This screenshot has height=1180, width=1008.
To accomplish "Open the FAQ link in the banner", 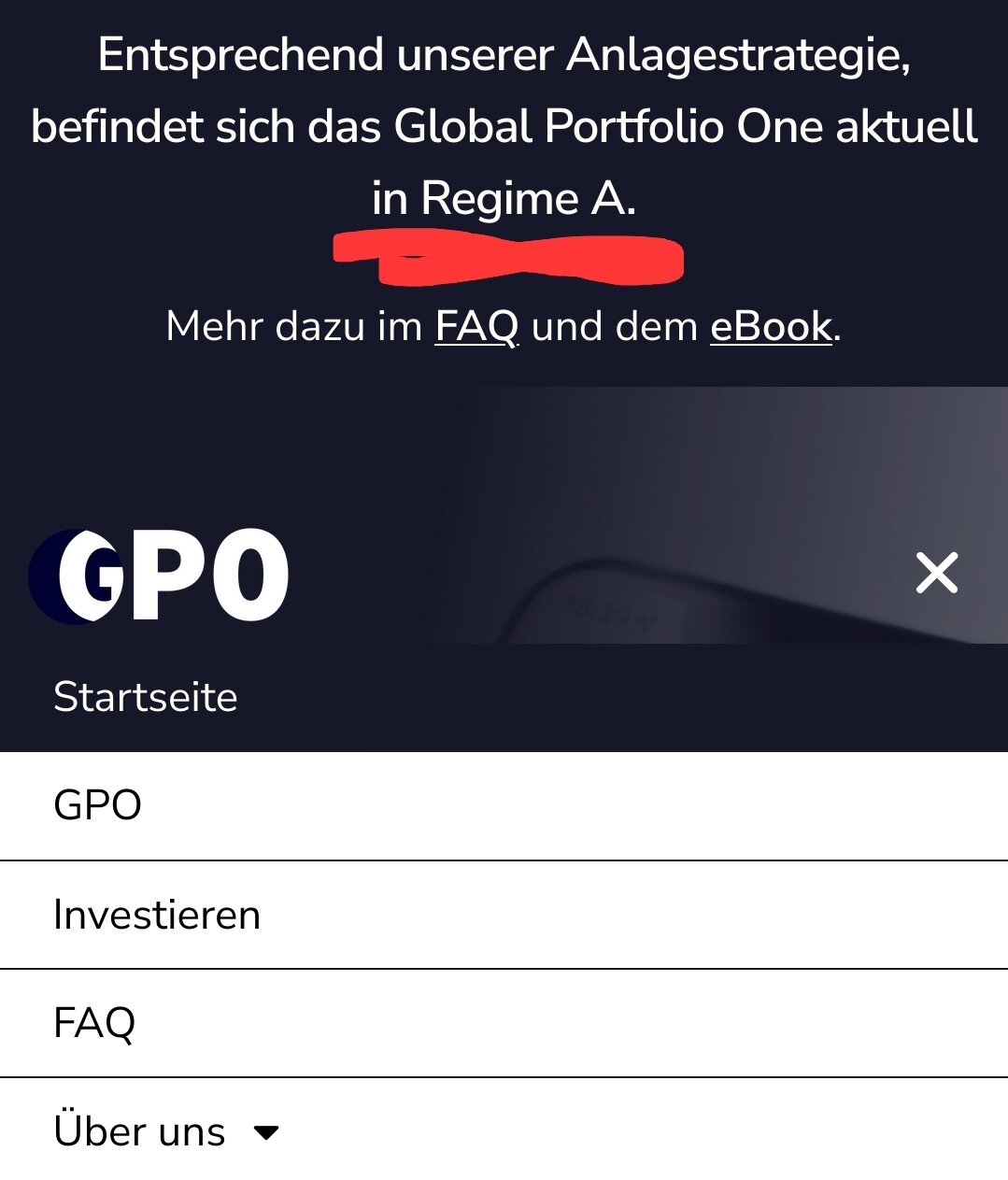I will [x=476, y=327].
